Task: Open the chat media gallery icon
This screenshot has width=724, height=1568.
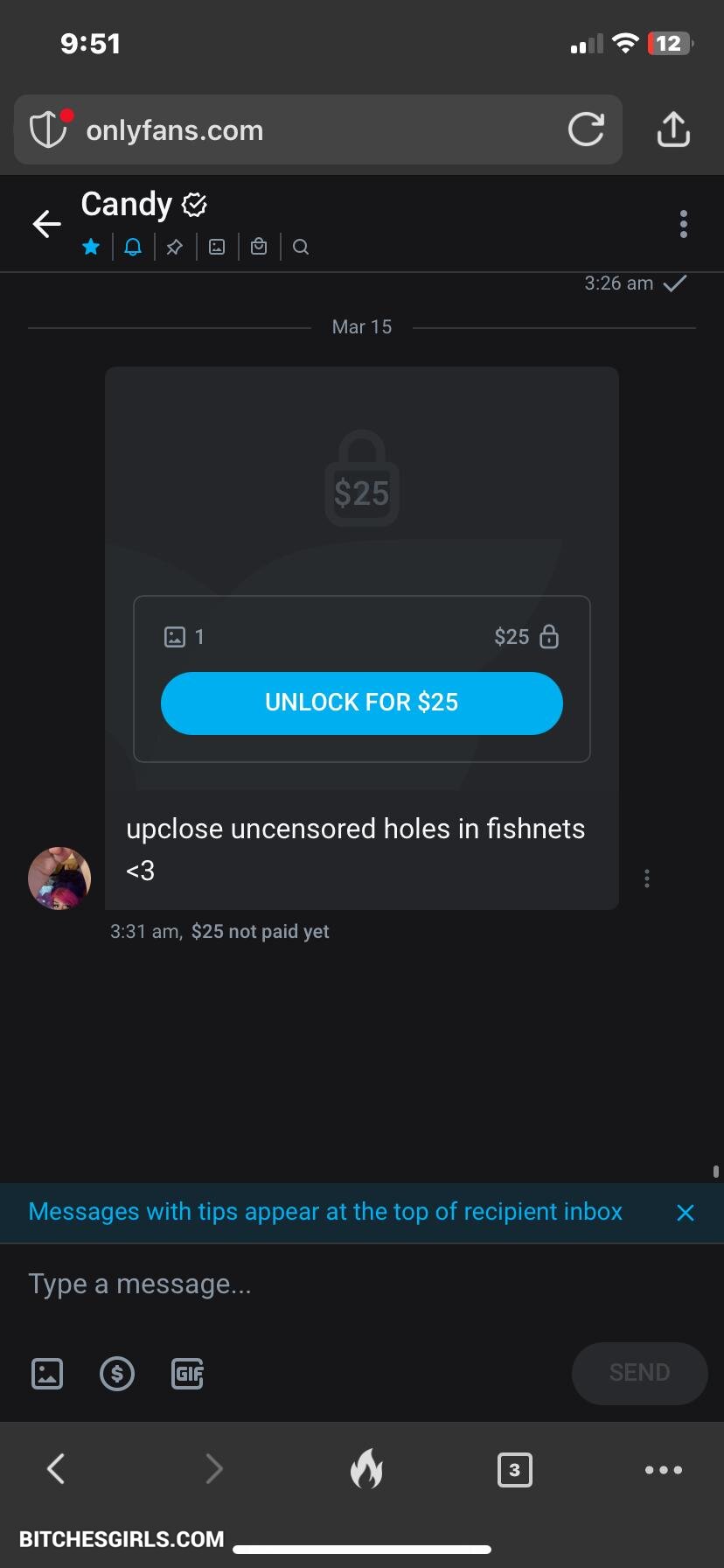Action: tap(217, 247)
